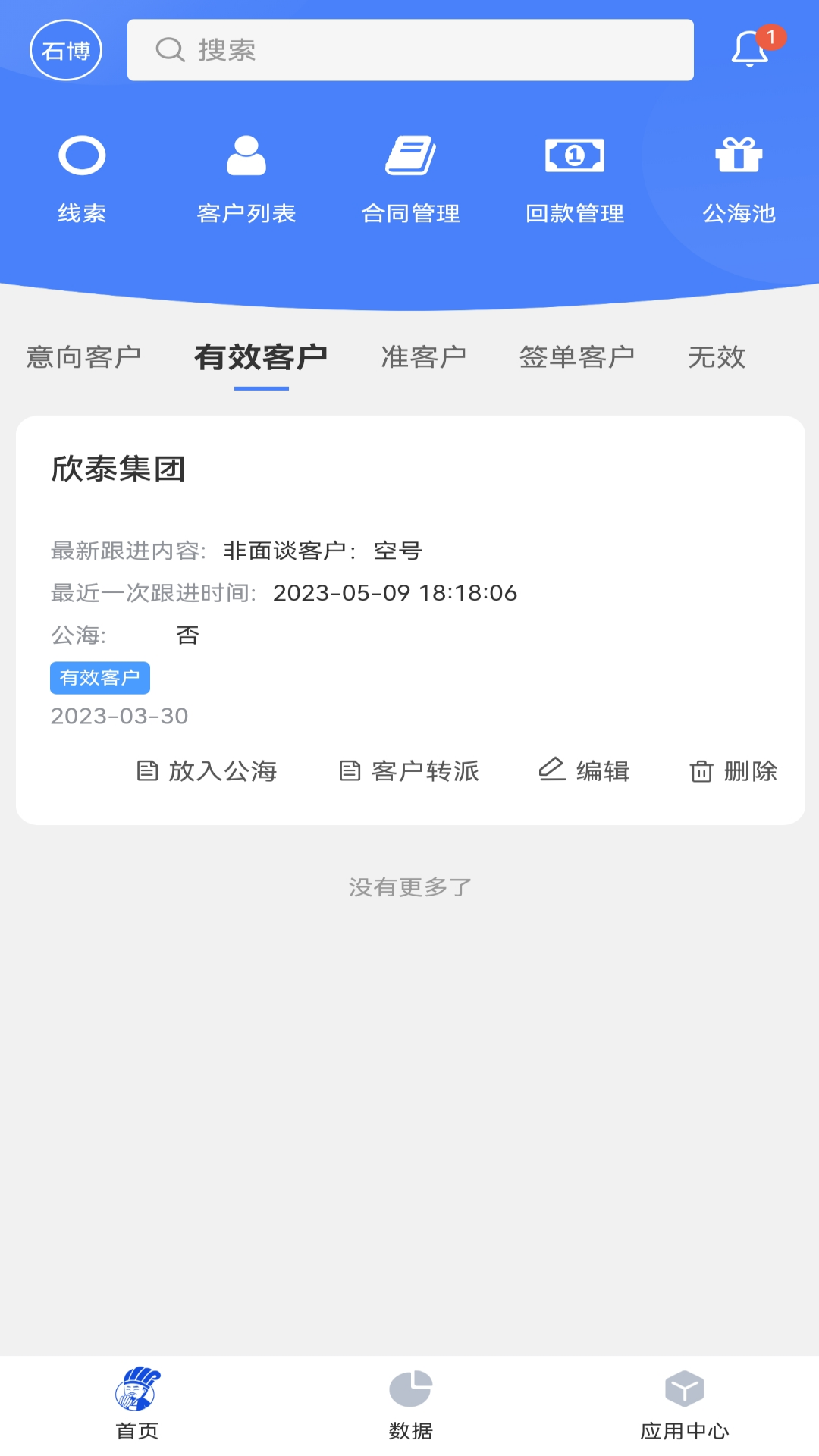Viewport: 819px width, 1456px height.
Task: Tap the 搜索 search input field
Action: 411,50
